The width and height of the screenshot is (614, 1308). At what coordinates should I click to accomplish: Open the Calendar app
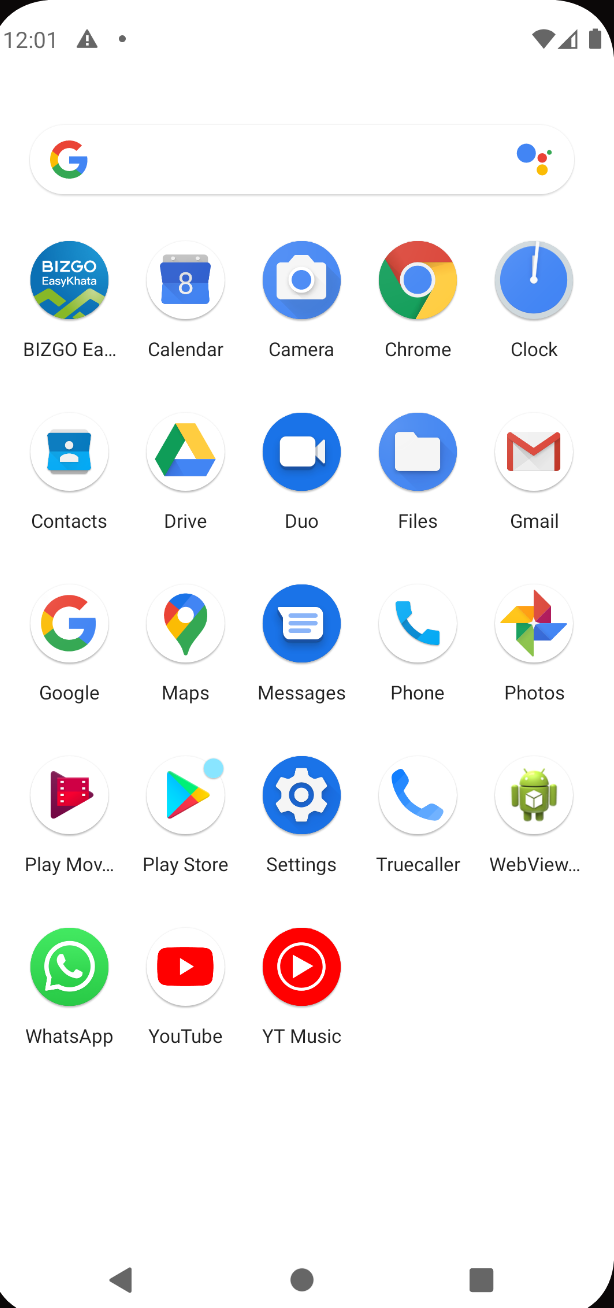pos(185,281)
